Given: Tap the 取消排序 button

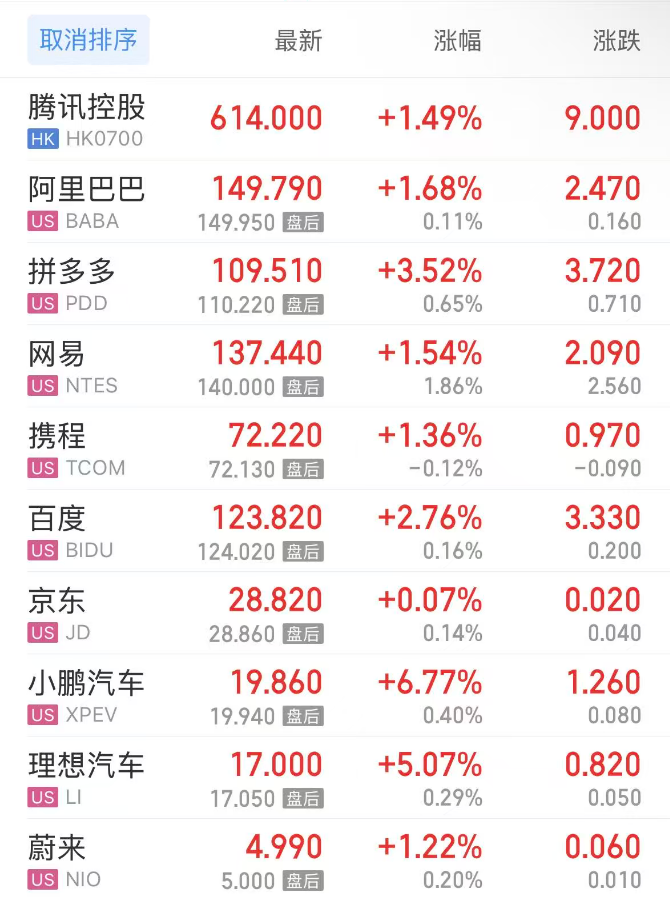Looking at the screenshot, I should coord(88,41).
